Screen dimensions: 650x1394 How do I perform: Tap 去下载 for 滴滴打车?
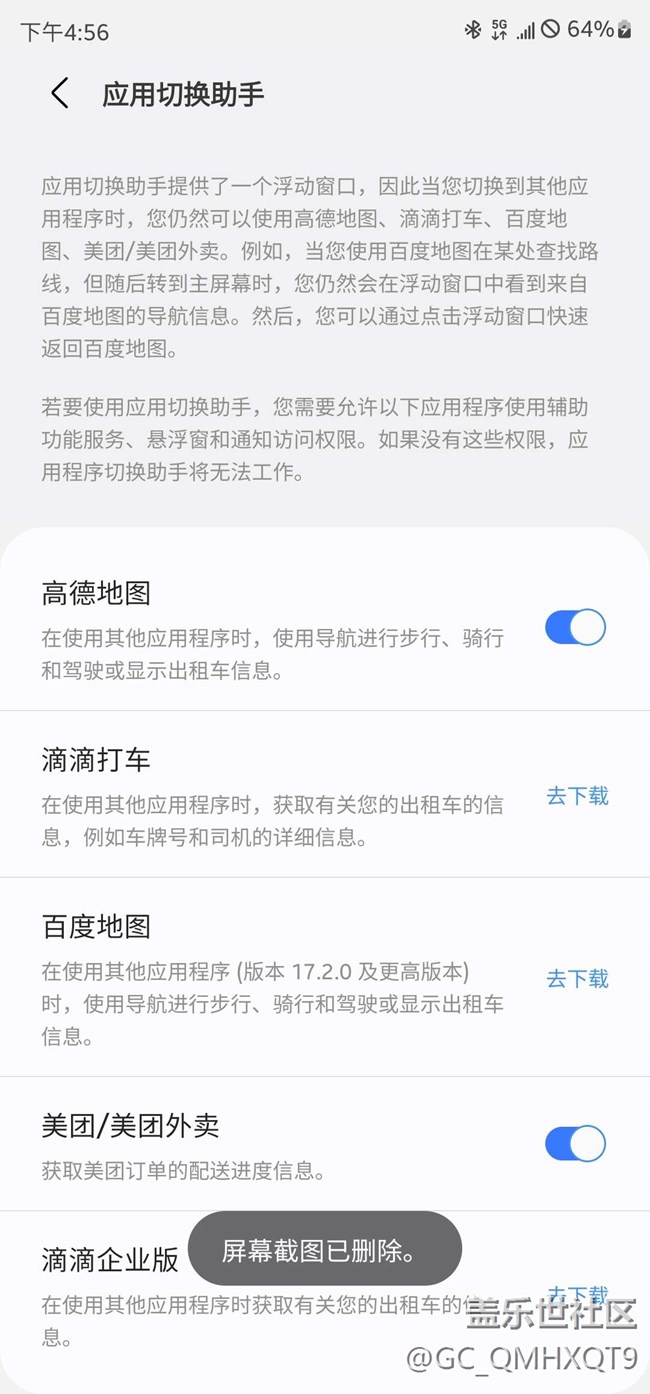577,796
